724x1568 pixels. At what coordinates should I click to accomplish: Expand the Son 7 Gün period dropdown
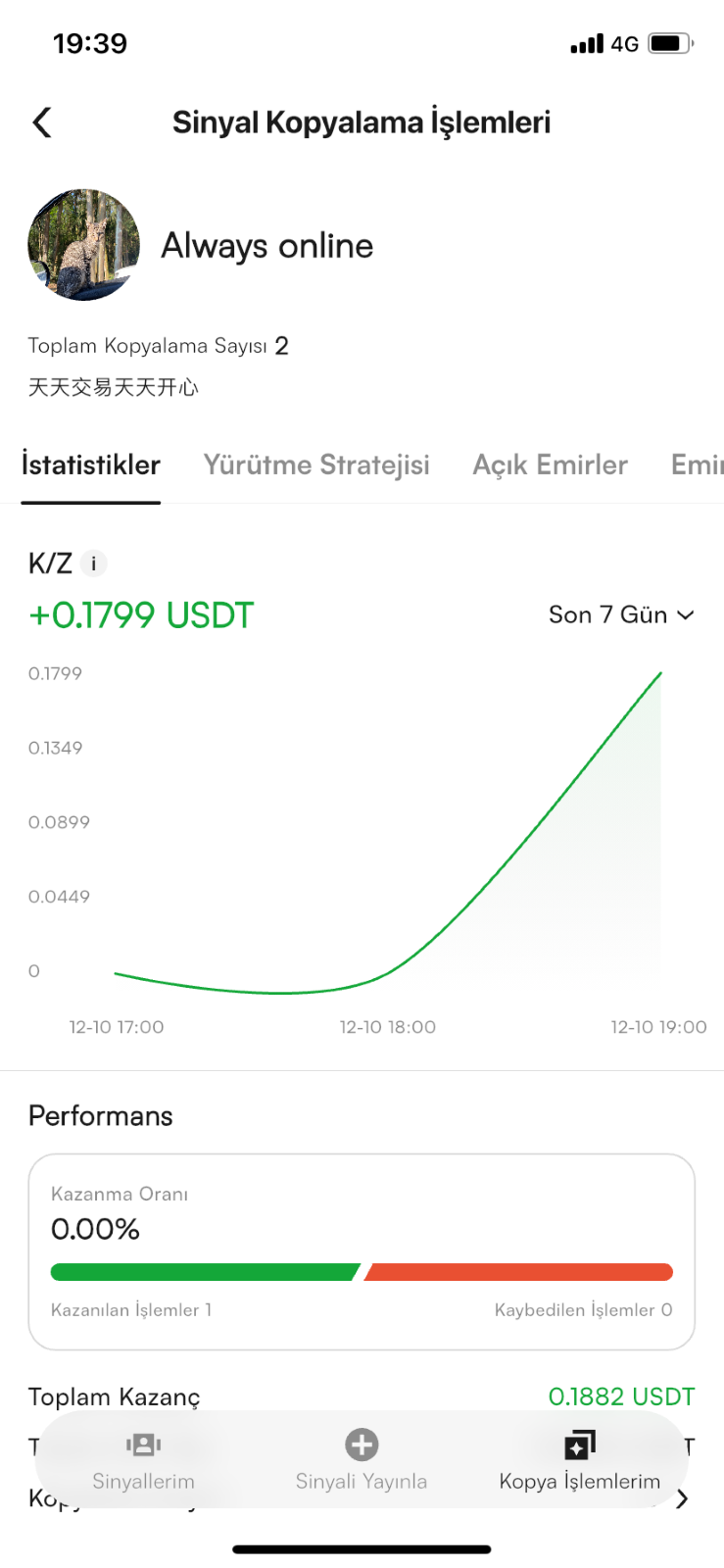click(621, 614)
